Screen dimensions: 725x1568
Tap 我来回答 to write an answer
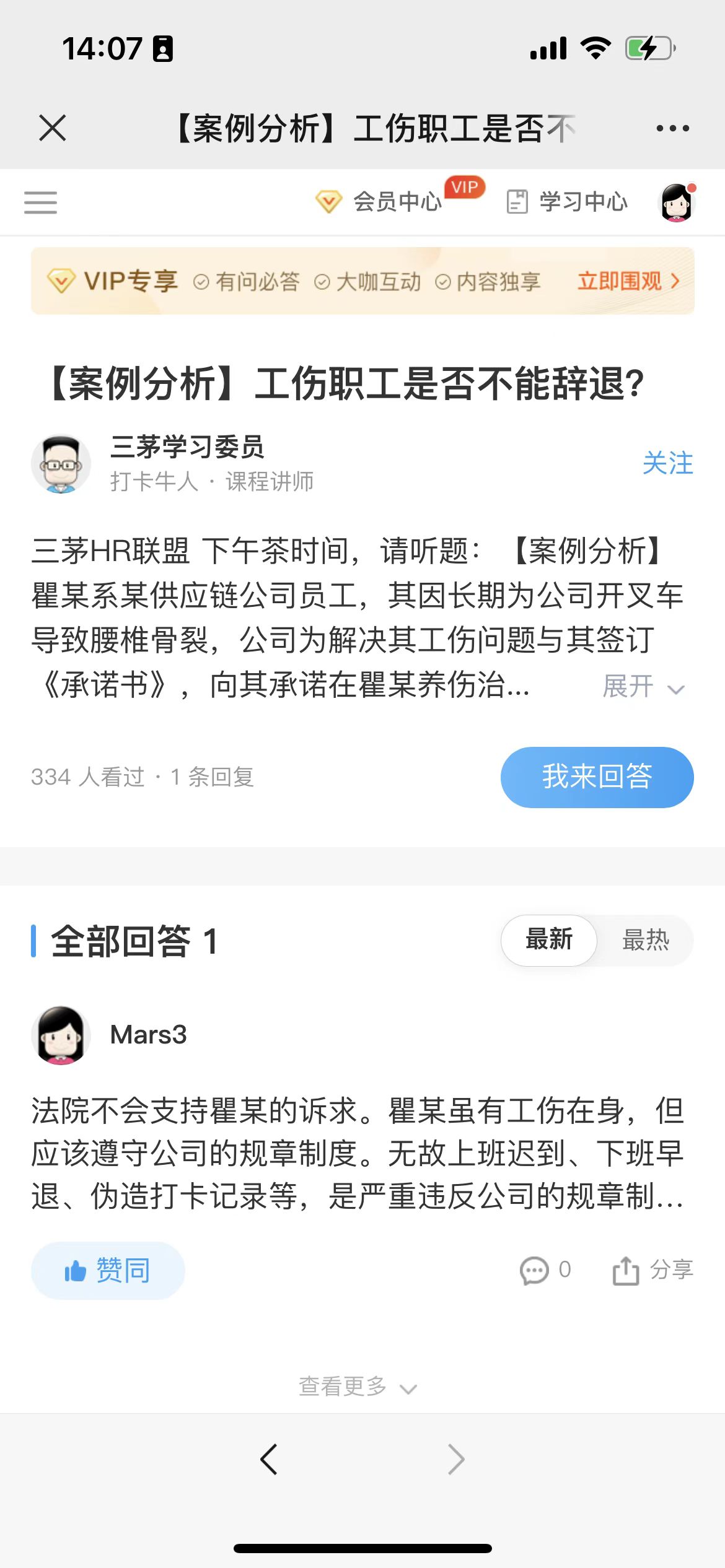(597, 777)
